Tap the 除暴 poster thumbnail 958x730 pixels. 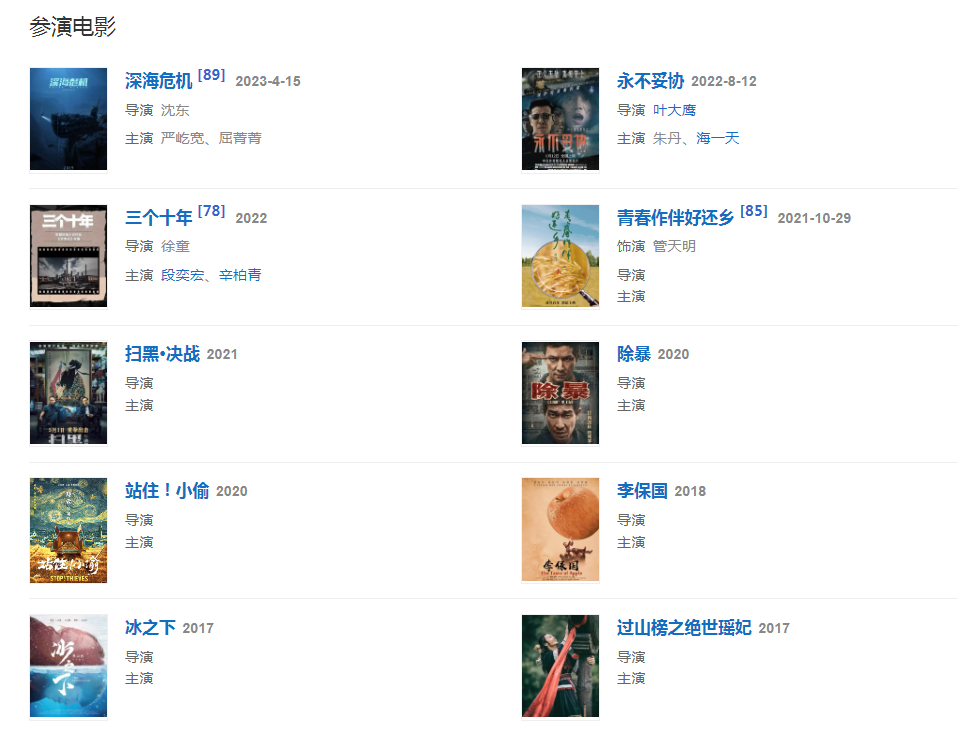[560, 393]
